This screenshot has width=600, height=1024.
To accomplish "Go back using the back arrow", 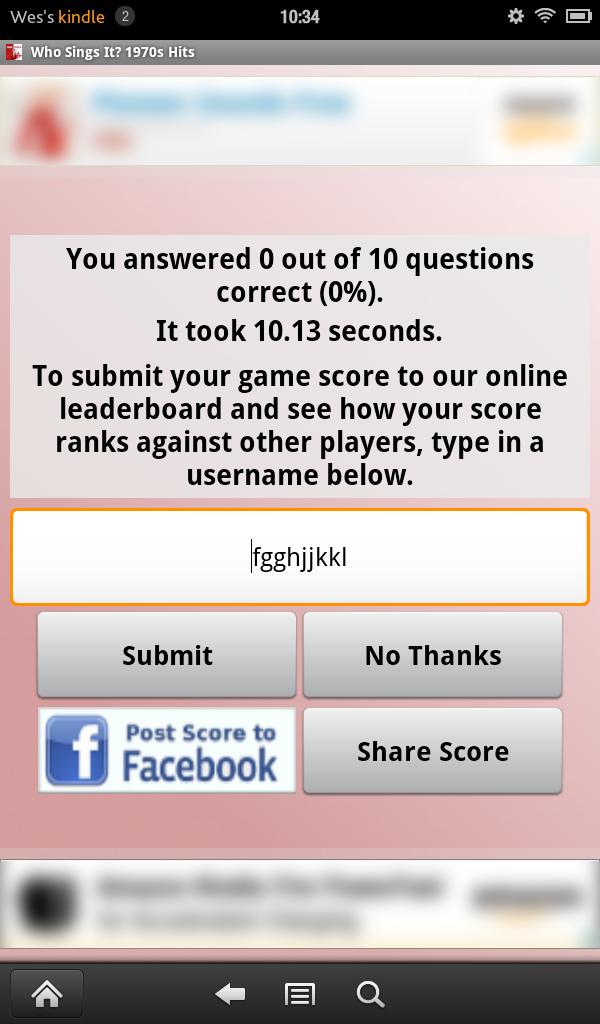I will 230,994.
